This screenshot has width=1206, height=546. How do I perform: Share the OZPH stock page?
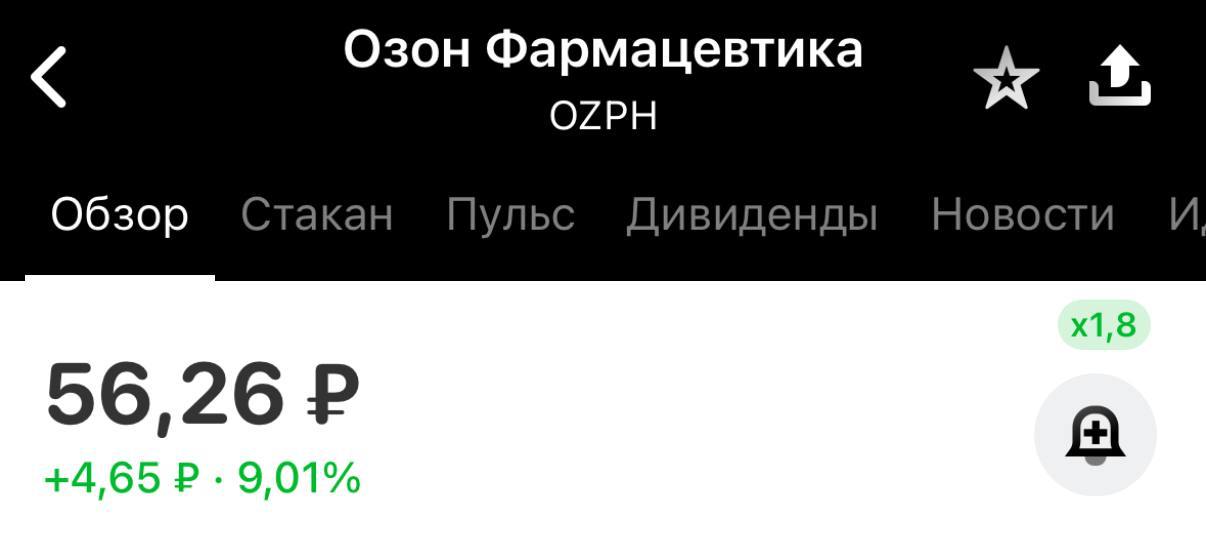click(1119, 77)
